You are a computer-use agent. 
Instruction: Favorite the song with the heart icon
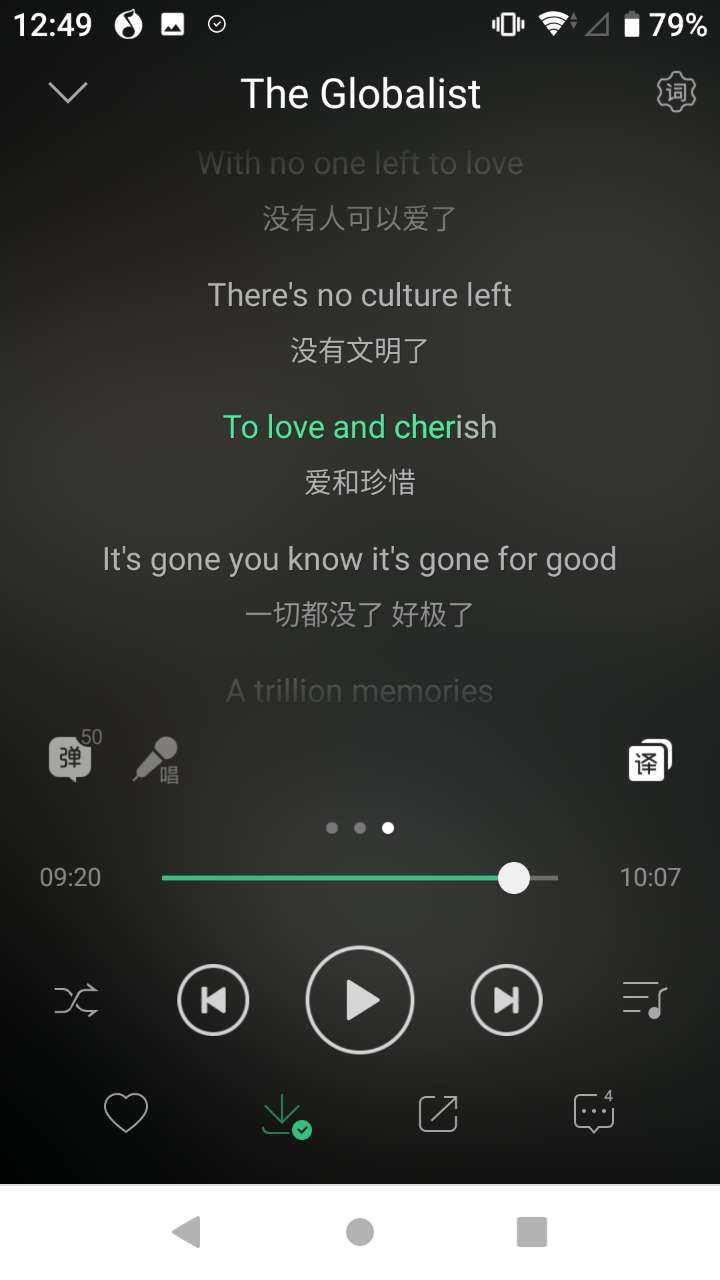(126, 1112)
